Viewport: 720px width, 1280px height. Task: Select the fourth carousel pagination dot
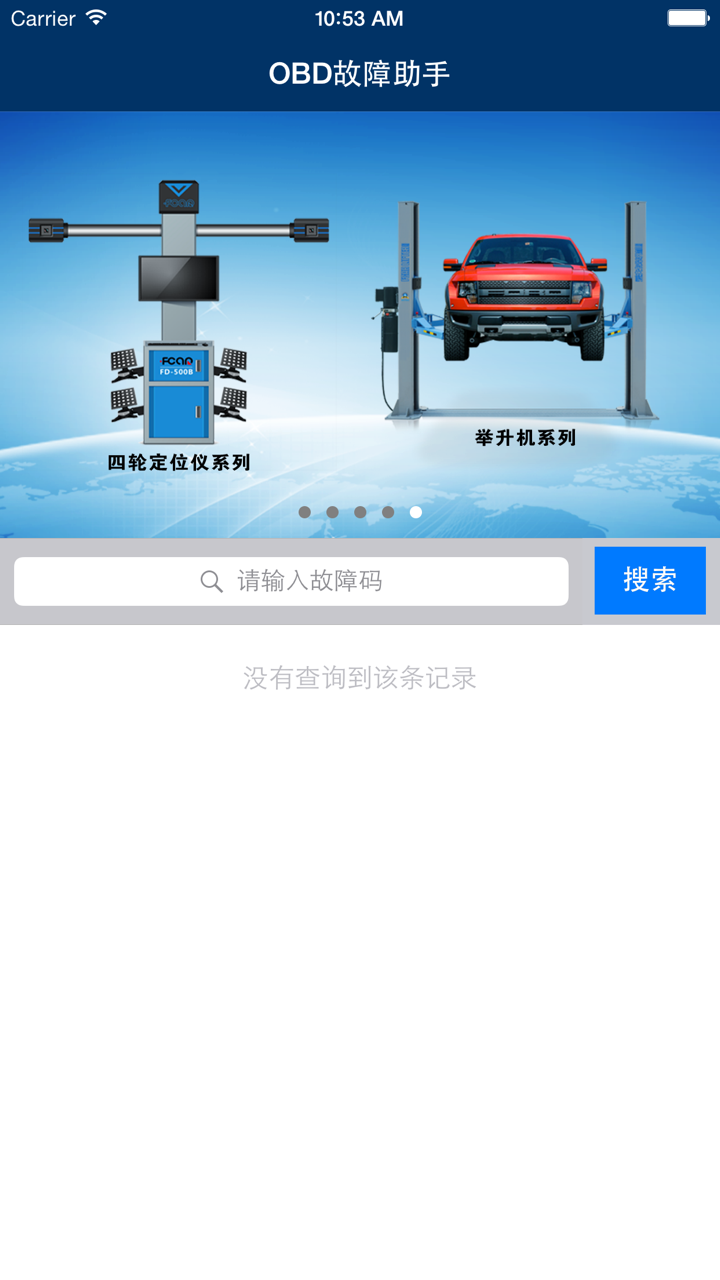[388, 511]
